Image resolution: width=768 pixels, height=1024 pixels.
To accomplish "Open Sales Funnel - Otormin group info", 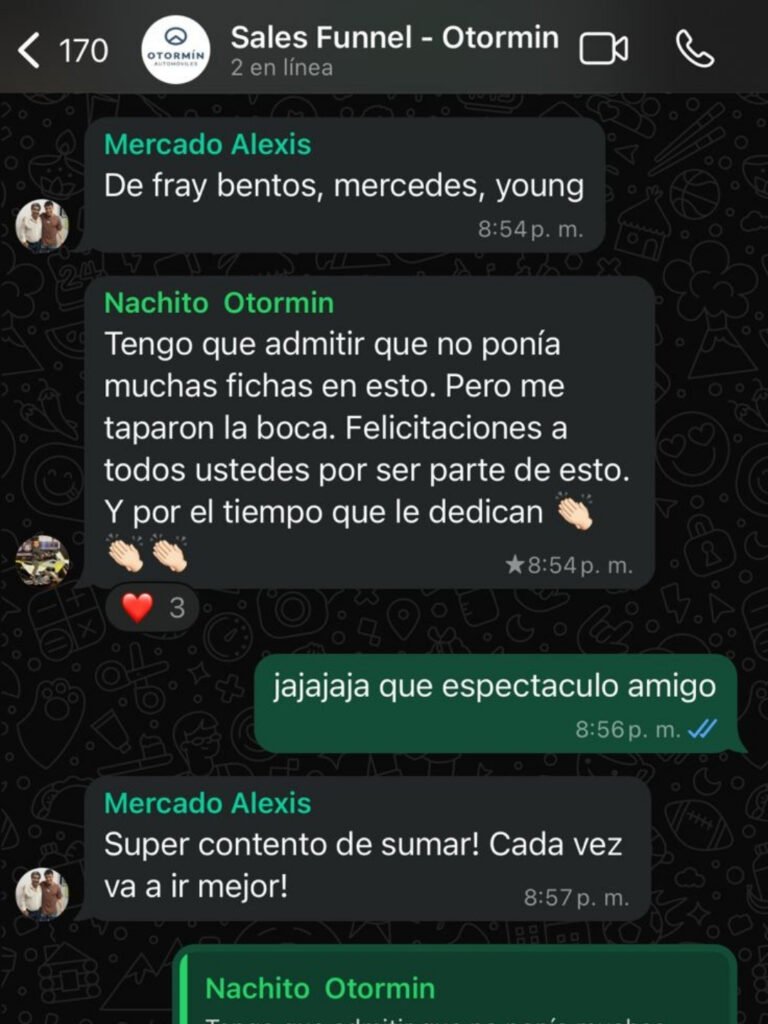I will 394,50.
